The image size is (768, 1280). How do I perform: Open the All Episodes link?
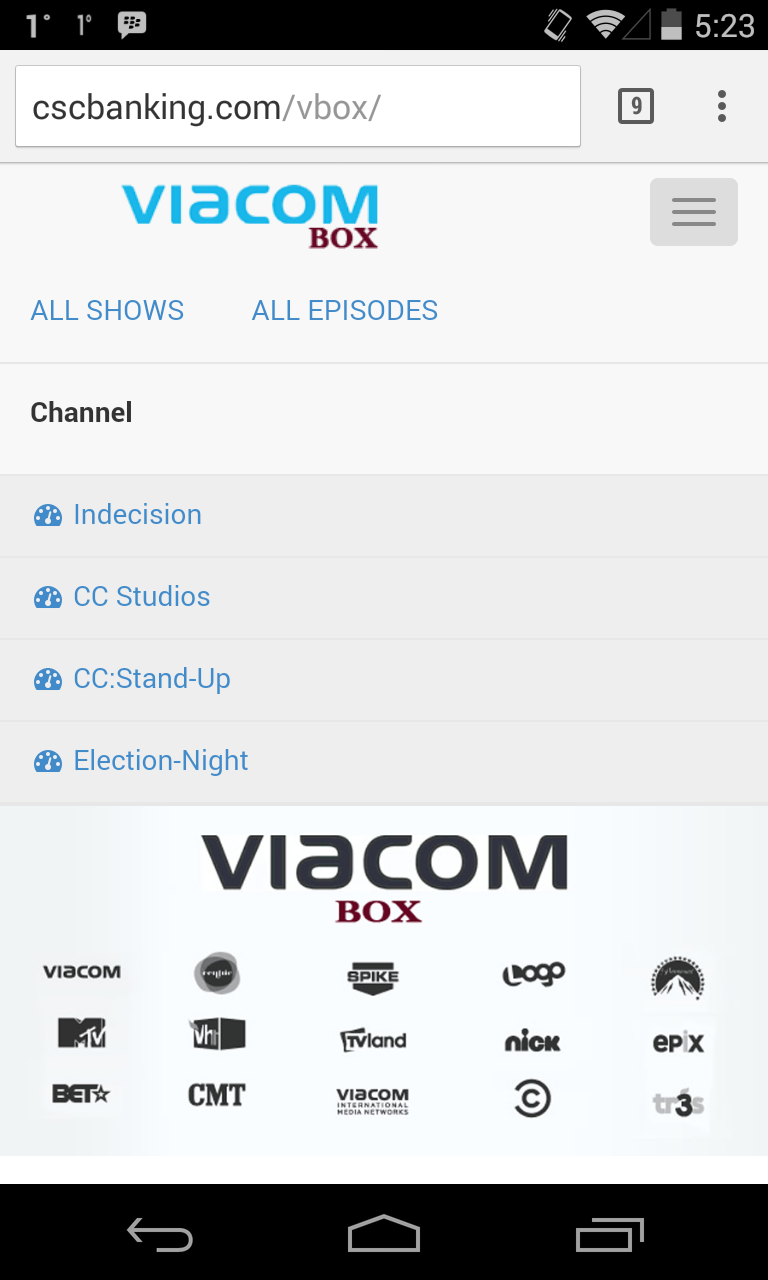pyautogui.click(x=345, y=311)
